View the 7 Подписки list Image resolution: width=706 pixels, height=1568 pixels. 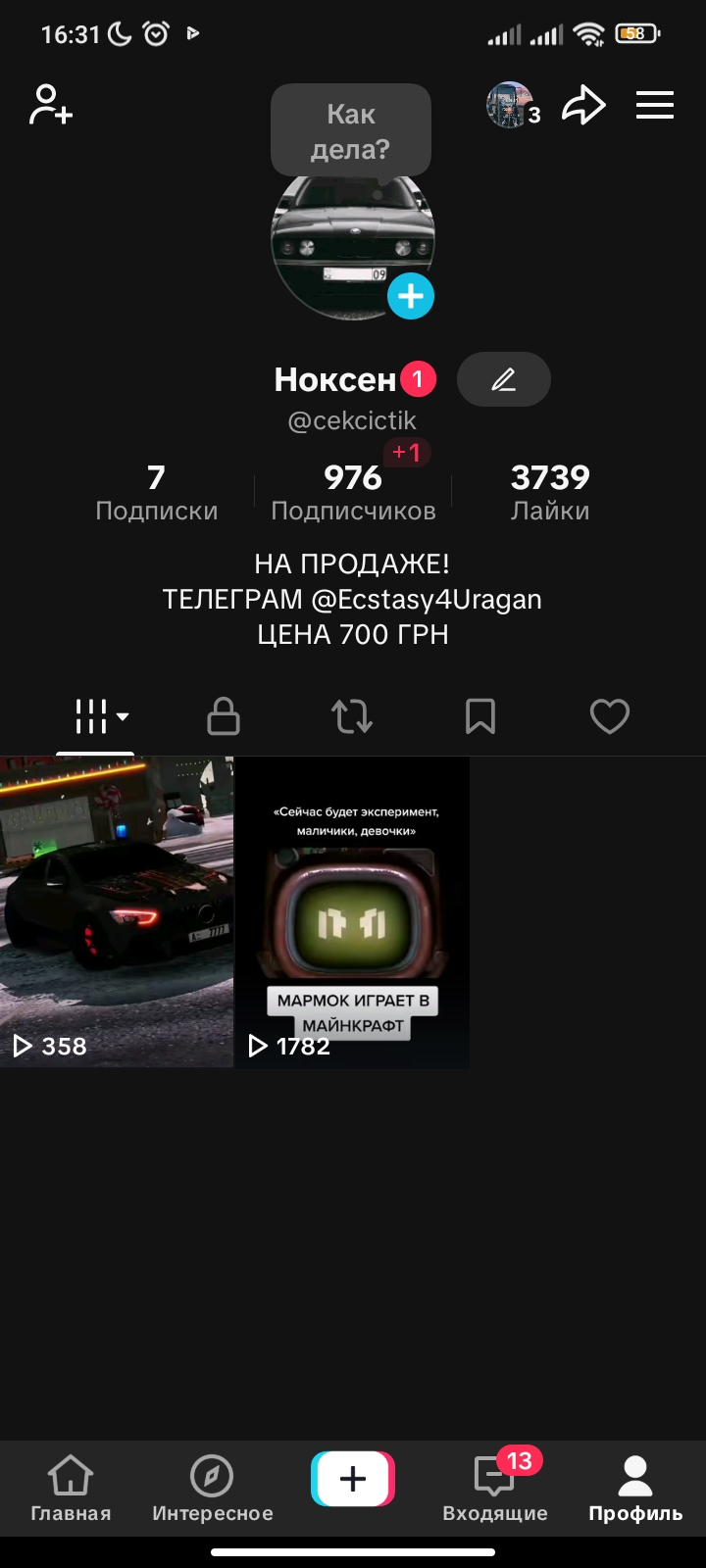(156, 492)
